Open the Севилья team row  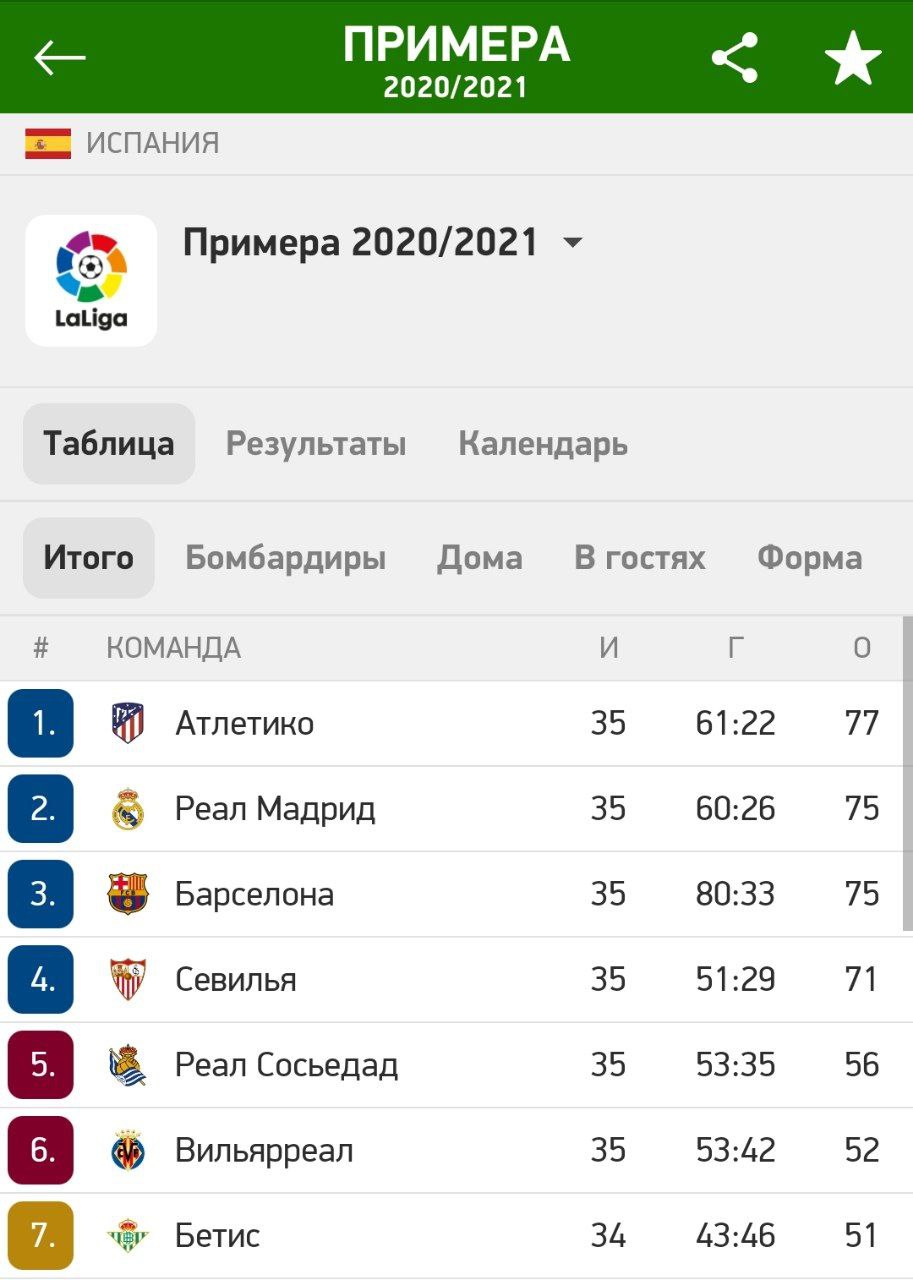point(451,979)
